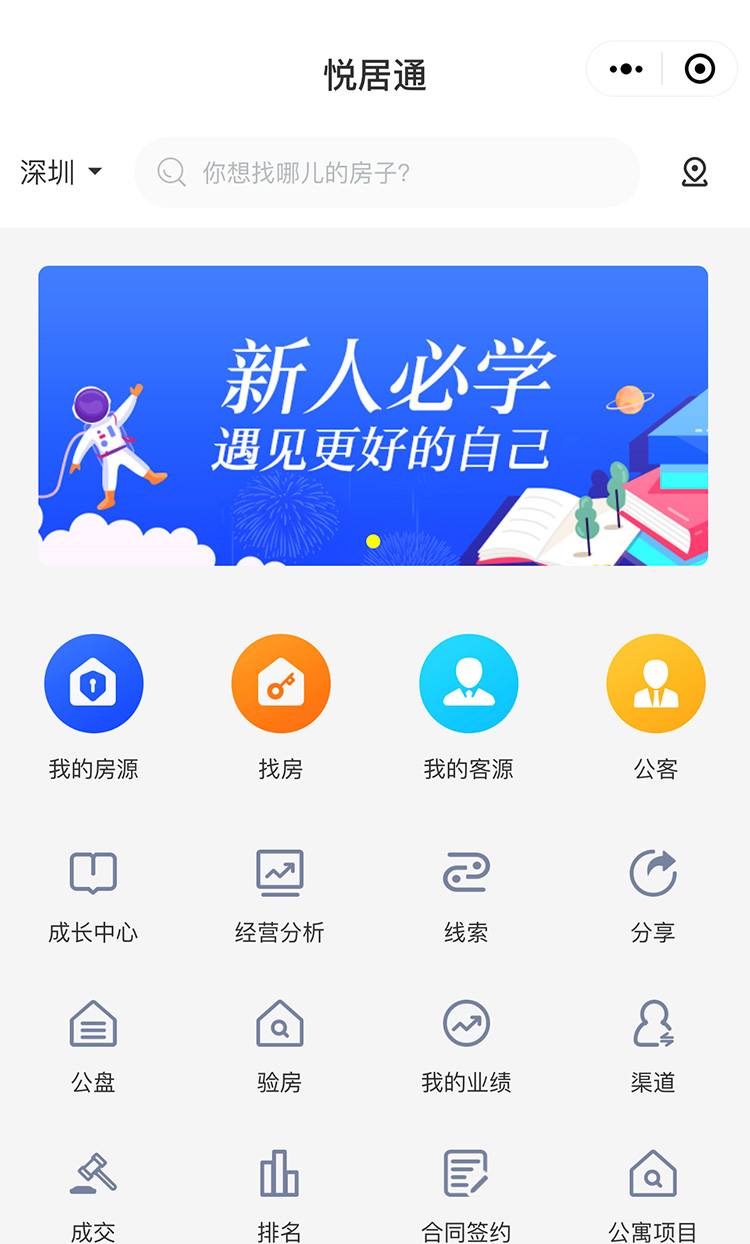Open the map location pin icon
Image resolution: width=750 pixels, height=1244 pixels.
click(x=694, y=172)
